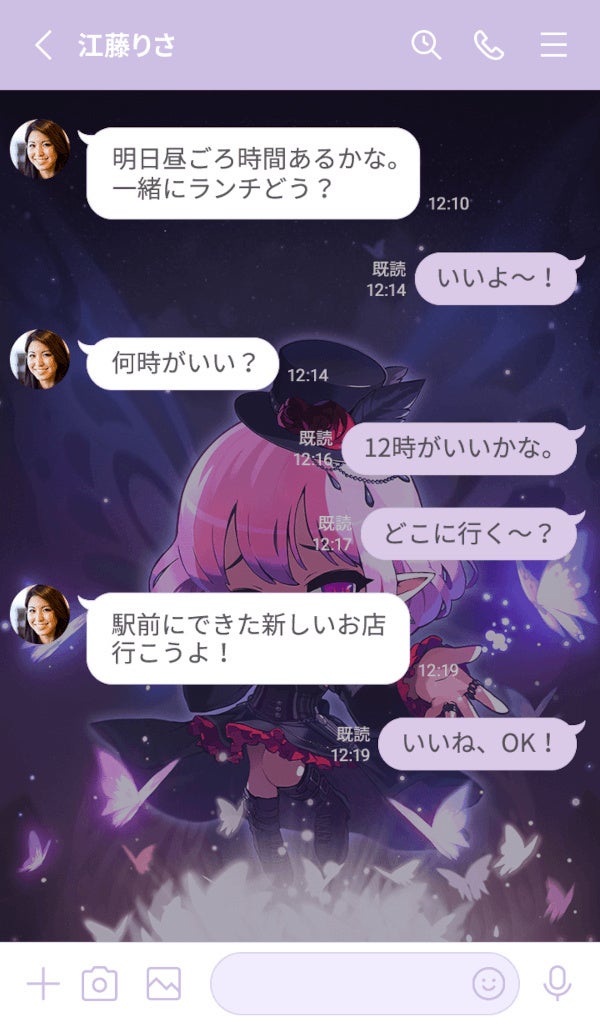
Task: Start a voice call with 江藤りさ
Action: pos(489,45)
